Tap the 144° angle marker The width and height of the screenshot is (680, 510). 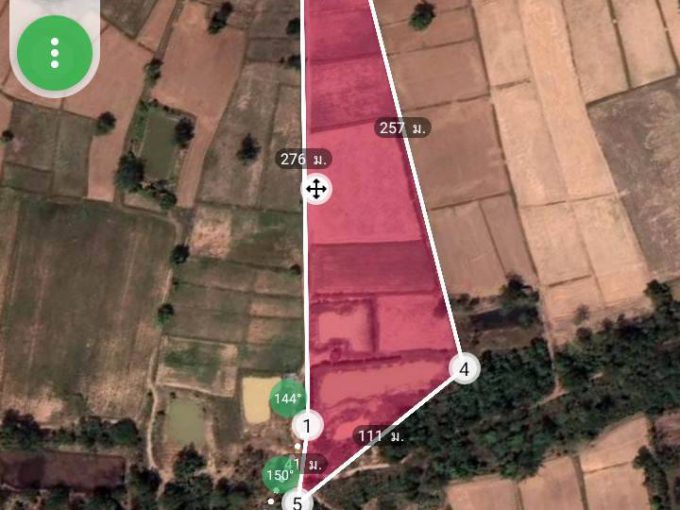(287, 399)
